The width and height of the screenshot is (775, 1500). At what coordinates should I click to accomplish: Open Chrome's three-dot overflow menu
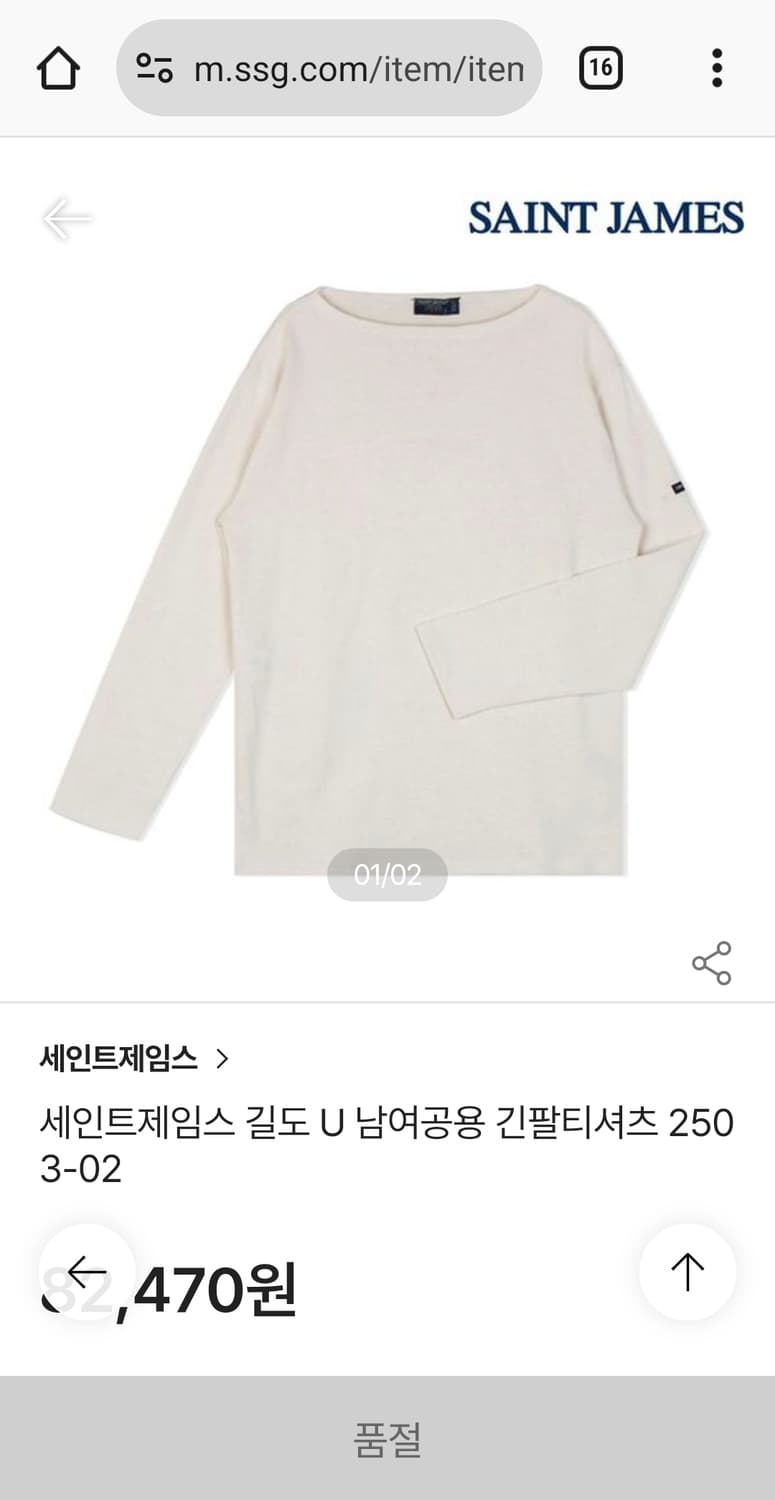point(716,67)
